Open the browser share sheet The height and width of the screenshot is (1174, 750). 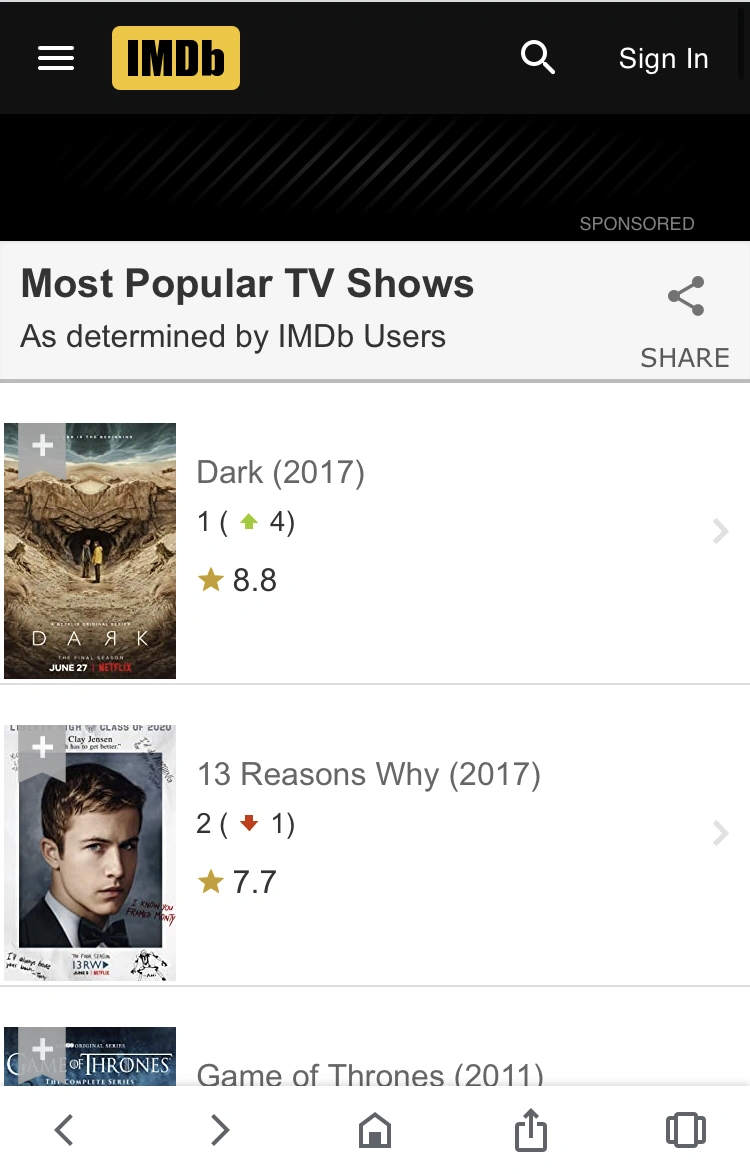[531, 1130]
